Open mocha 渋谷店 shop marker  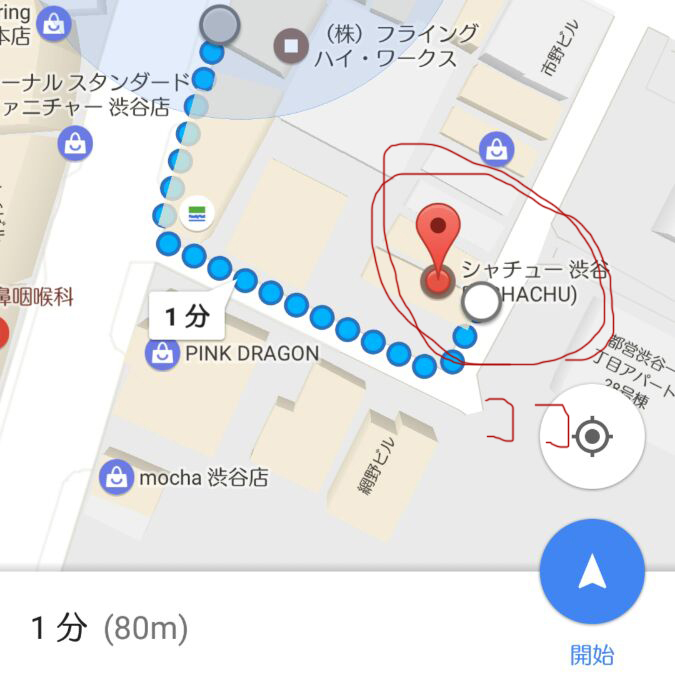coord(117,477)
